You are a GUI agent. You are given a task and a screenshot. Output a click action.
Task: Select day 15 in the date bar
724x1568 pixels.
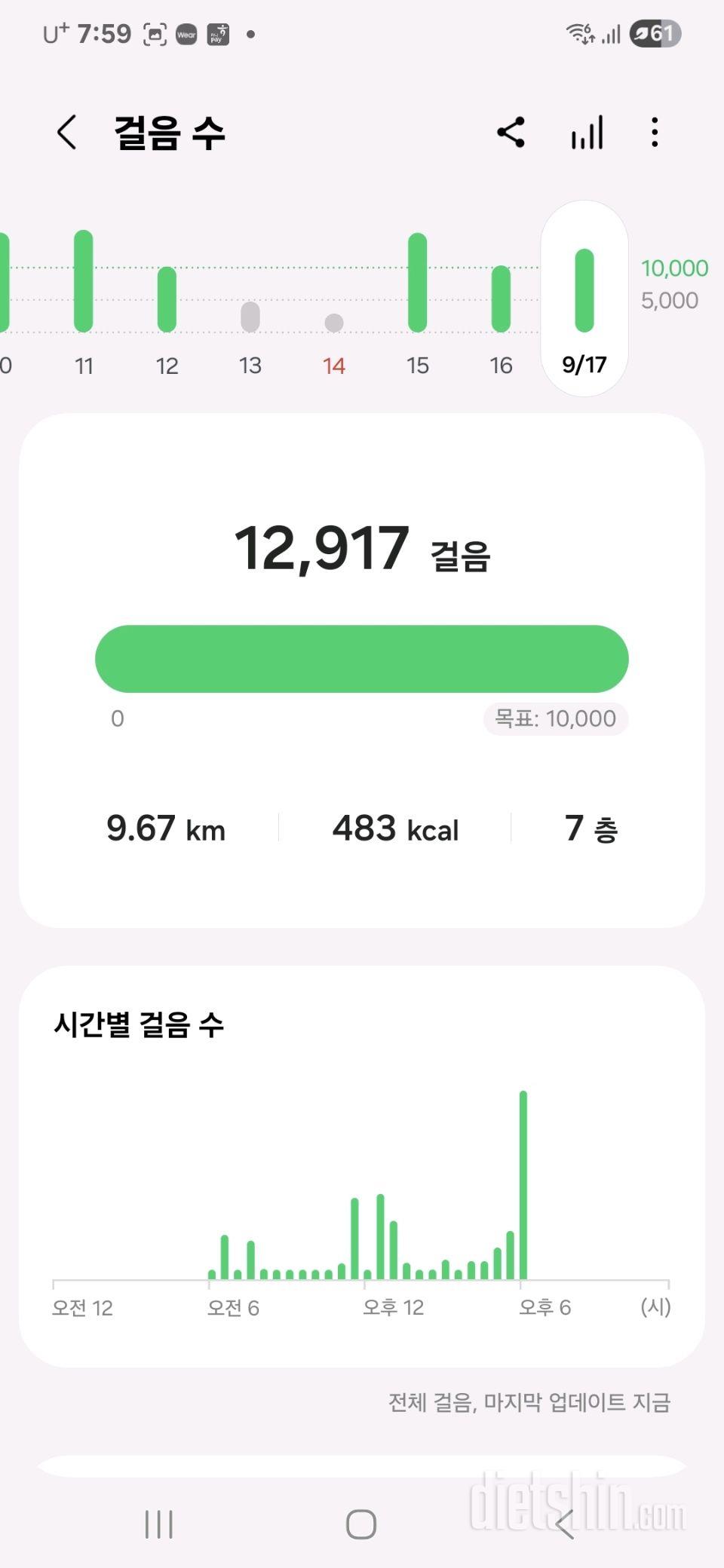coord(417,302)
